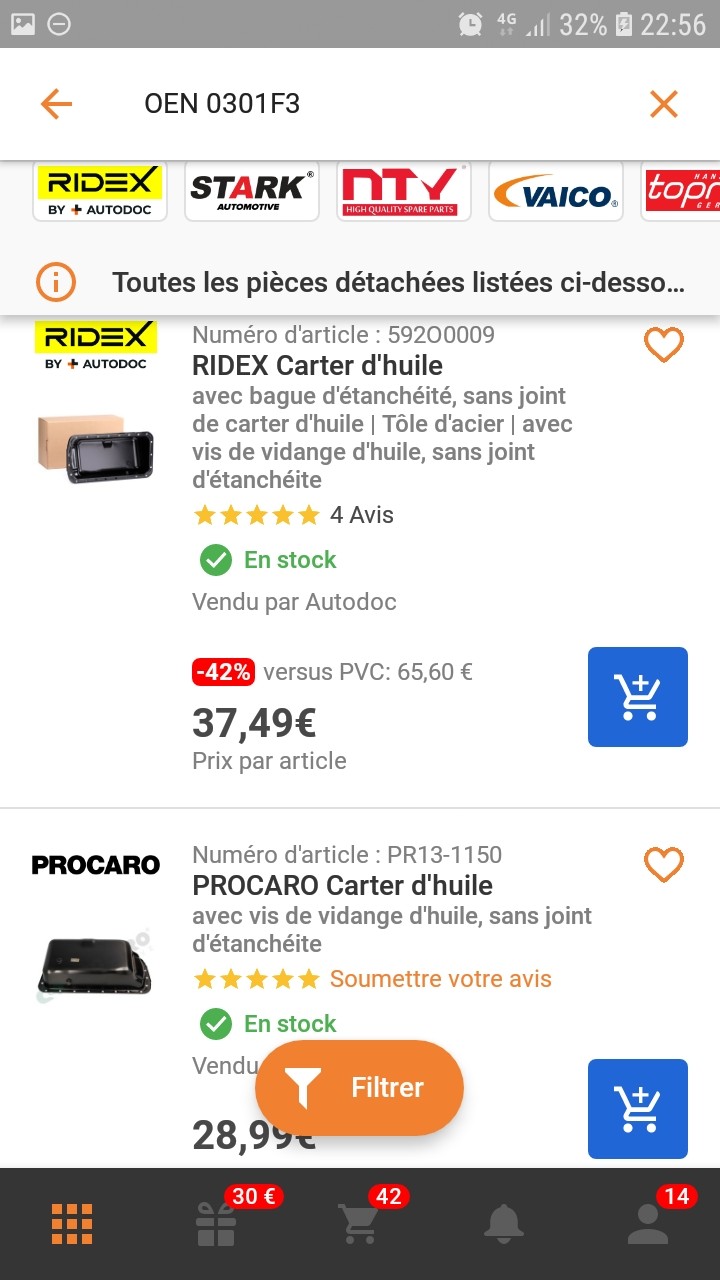Image resolution: width=720 pixels, height=1280 pixels.
Task: Filter by STARK brand chip
Action: tap(251, 190)
